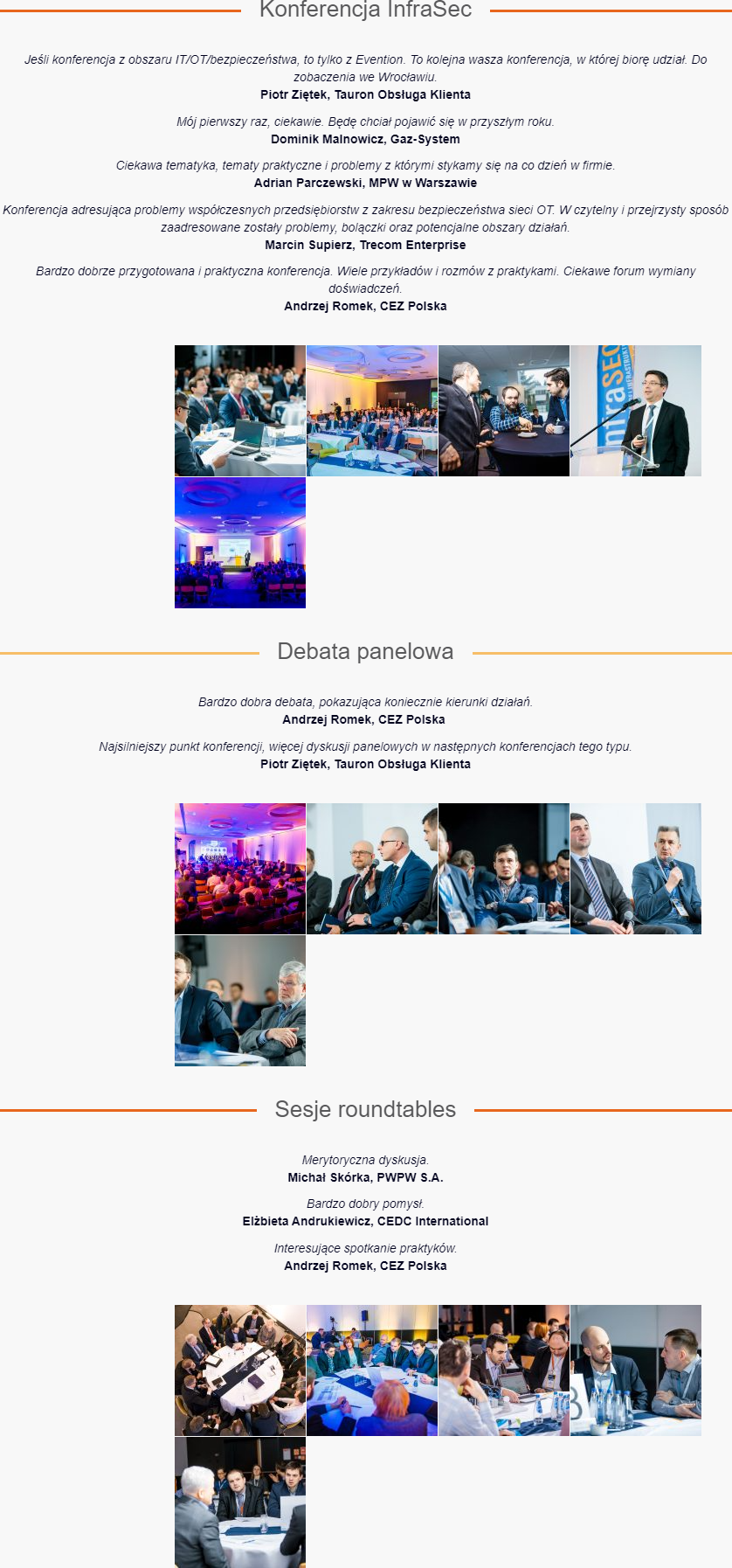Viewport: 732px width, 1568px height.
Task: Open overhead roundtable photo in Sesje roundtables
Action: coord(240,1370)
